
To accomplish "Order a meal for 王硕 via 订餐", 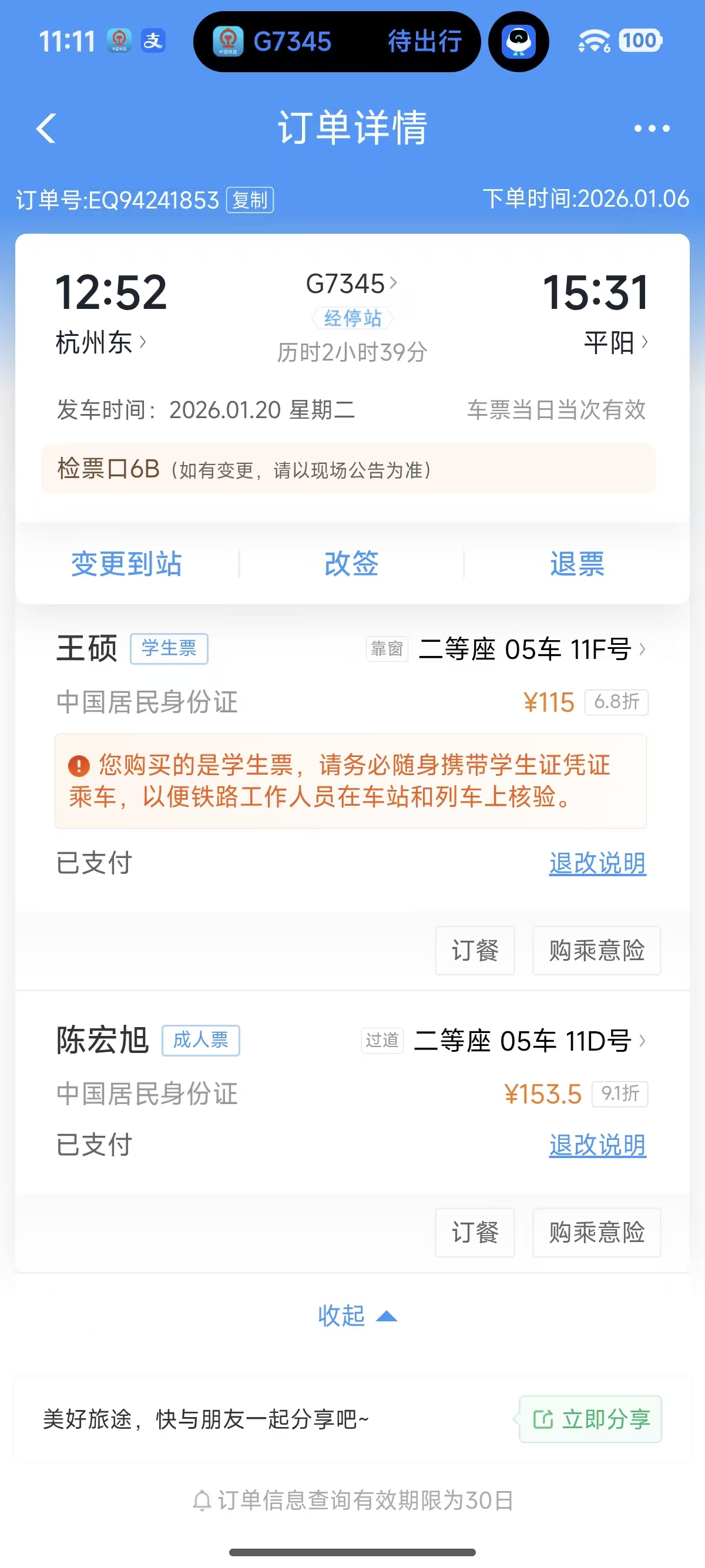I will [x=475, y=950].
